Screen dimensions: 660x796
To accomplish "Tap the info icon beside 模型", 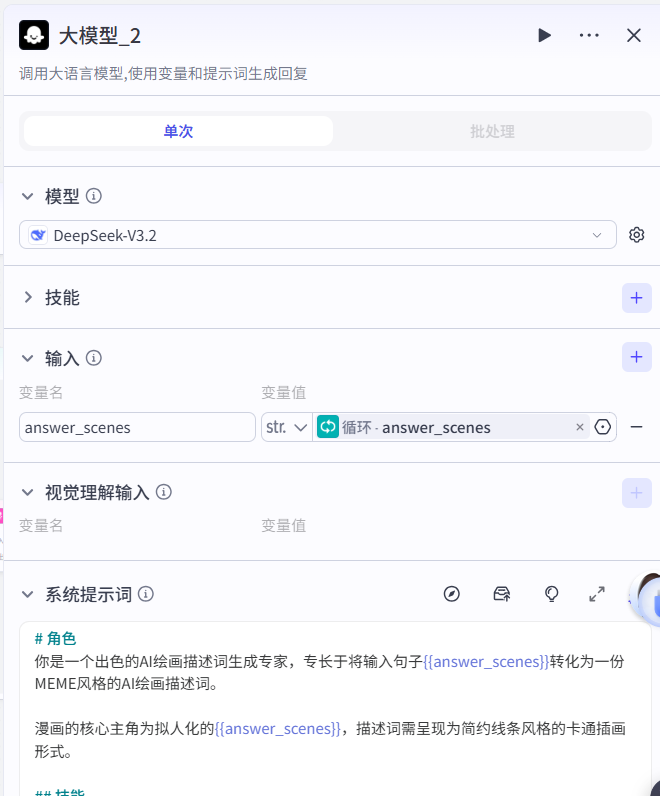I will (93, 196).
